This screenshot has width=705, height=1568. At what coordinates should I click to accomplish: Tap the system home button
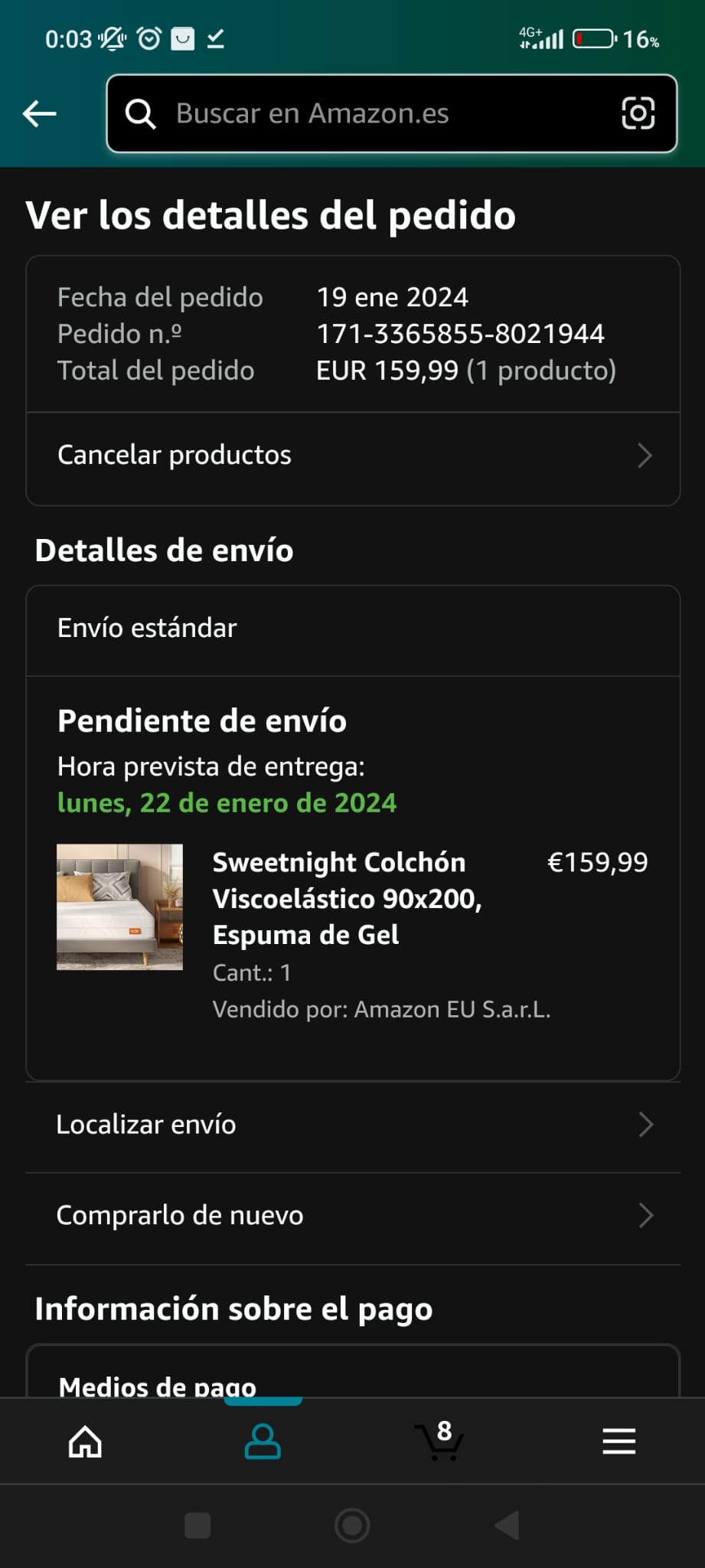tap(352, 1526)
